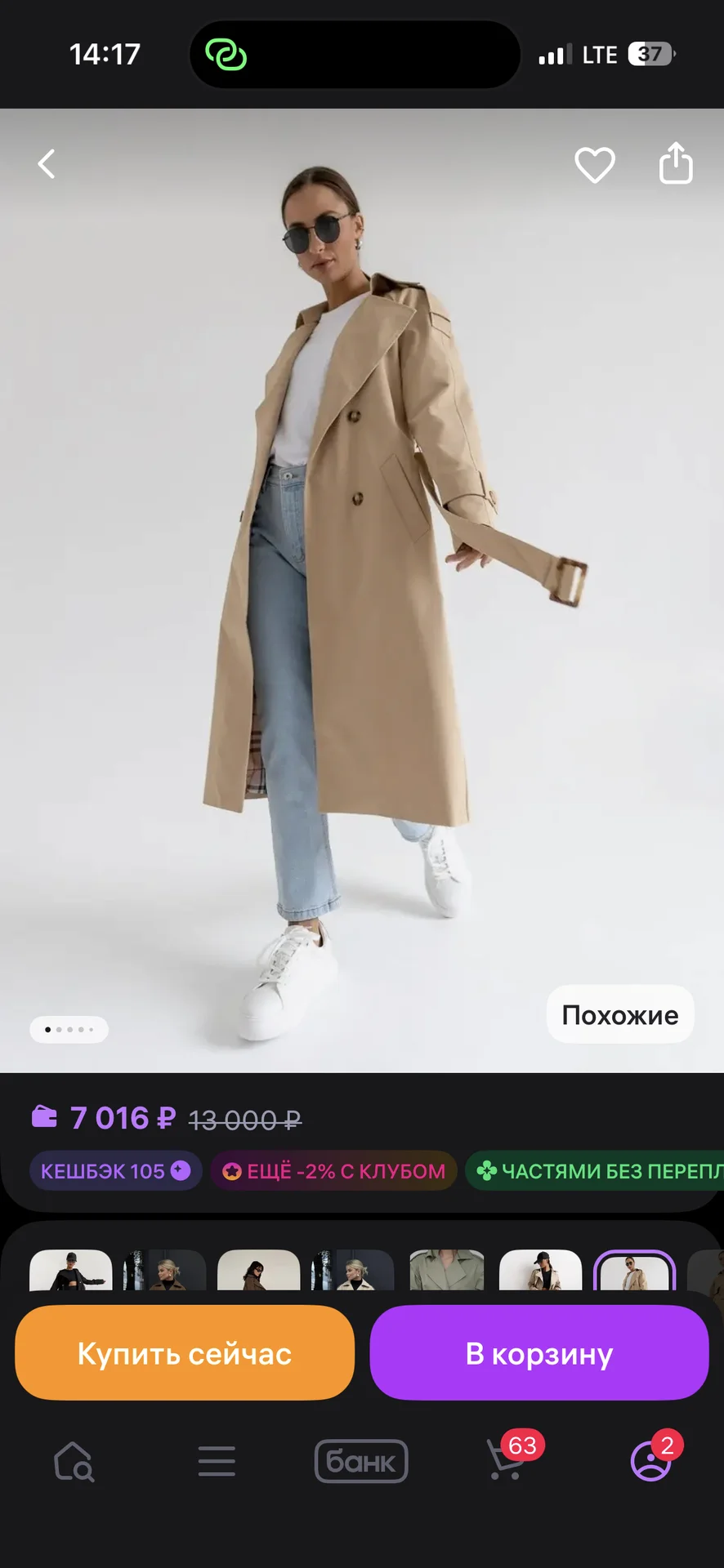724x1568 pixels.
Task: Tap the ЕЩЁ -2% С КЛУБОМ chip
Action: (x=333, y=1171)
